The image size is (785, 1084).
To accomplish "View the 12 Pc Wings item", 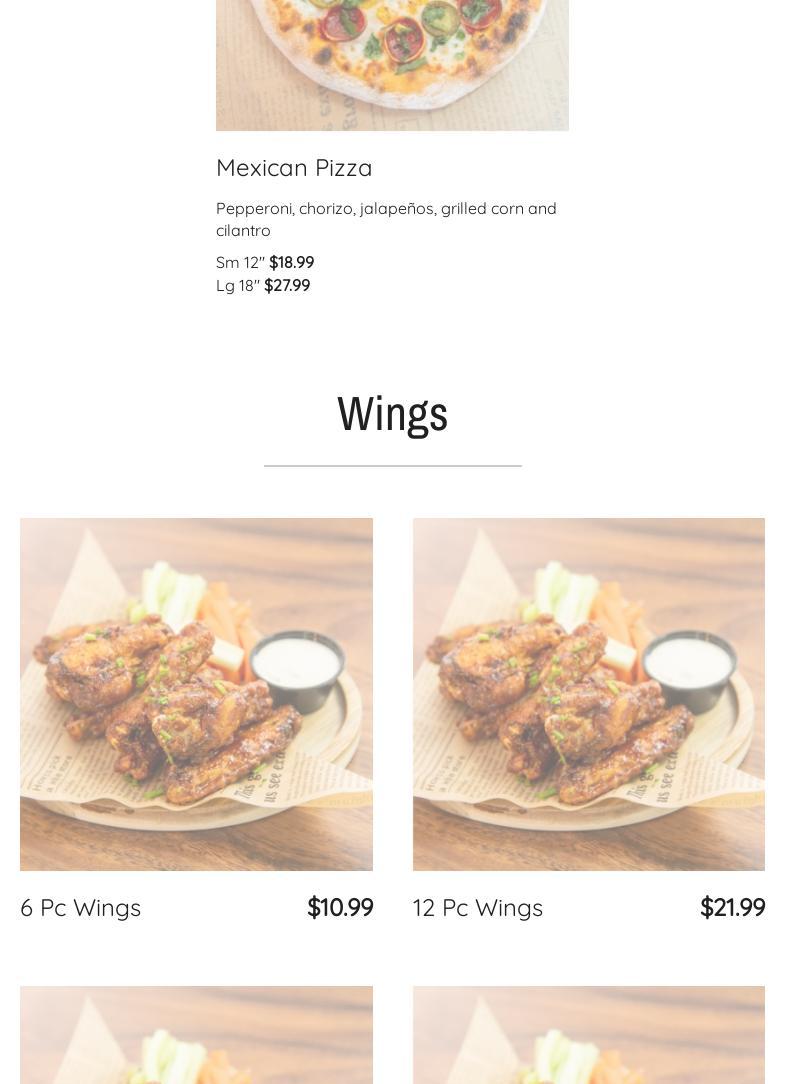I will coord(478,908).
